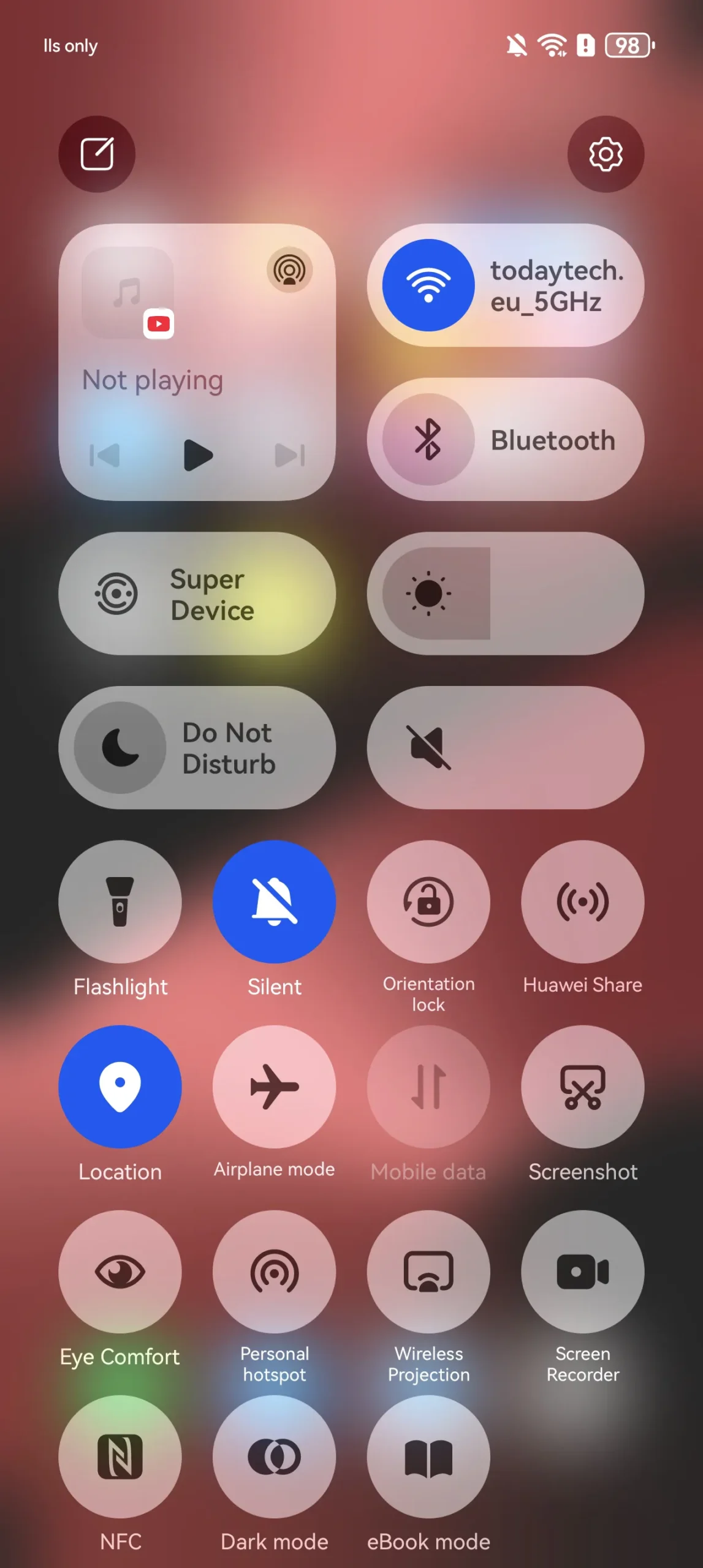
Task: Switch on Airplane mode
Action: pyautogui.click(x=274, y=1087)
